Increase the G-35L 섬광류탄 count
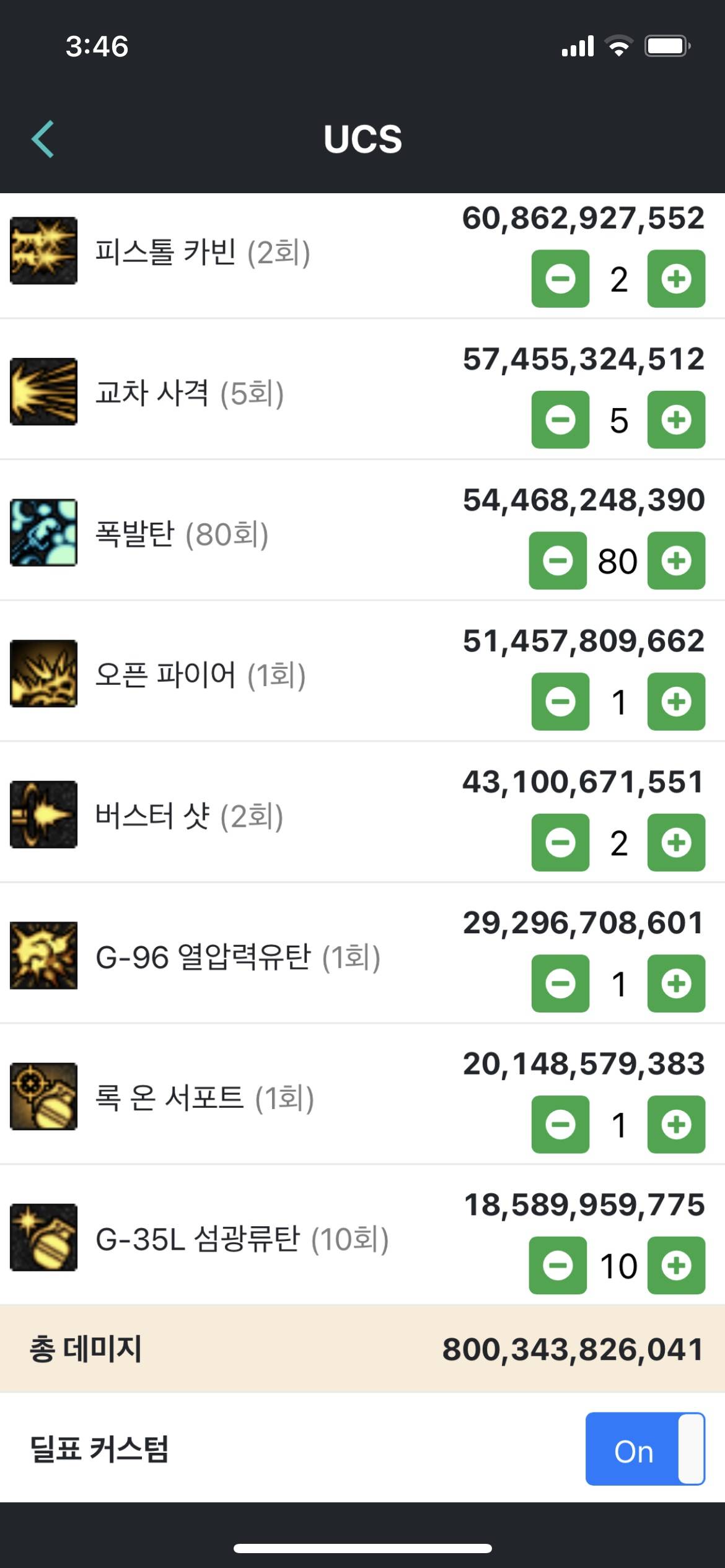 (x=676, y=1266)
